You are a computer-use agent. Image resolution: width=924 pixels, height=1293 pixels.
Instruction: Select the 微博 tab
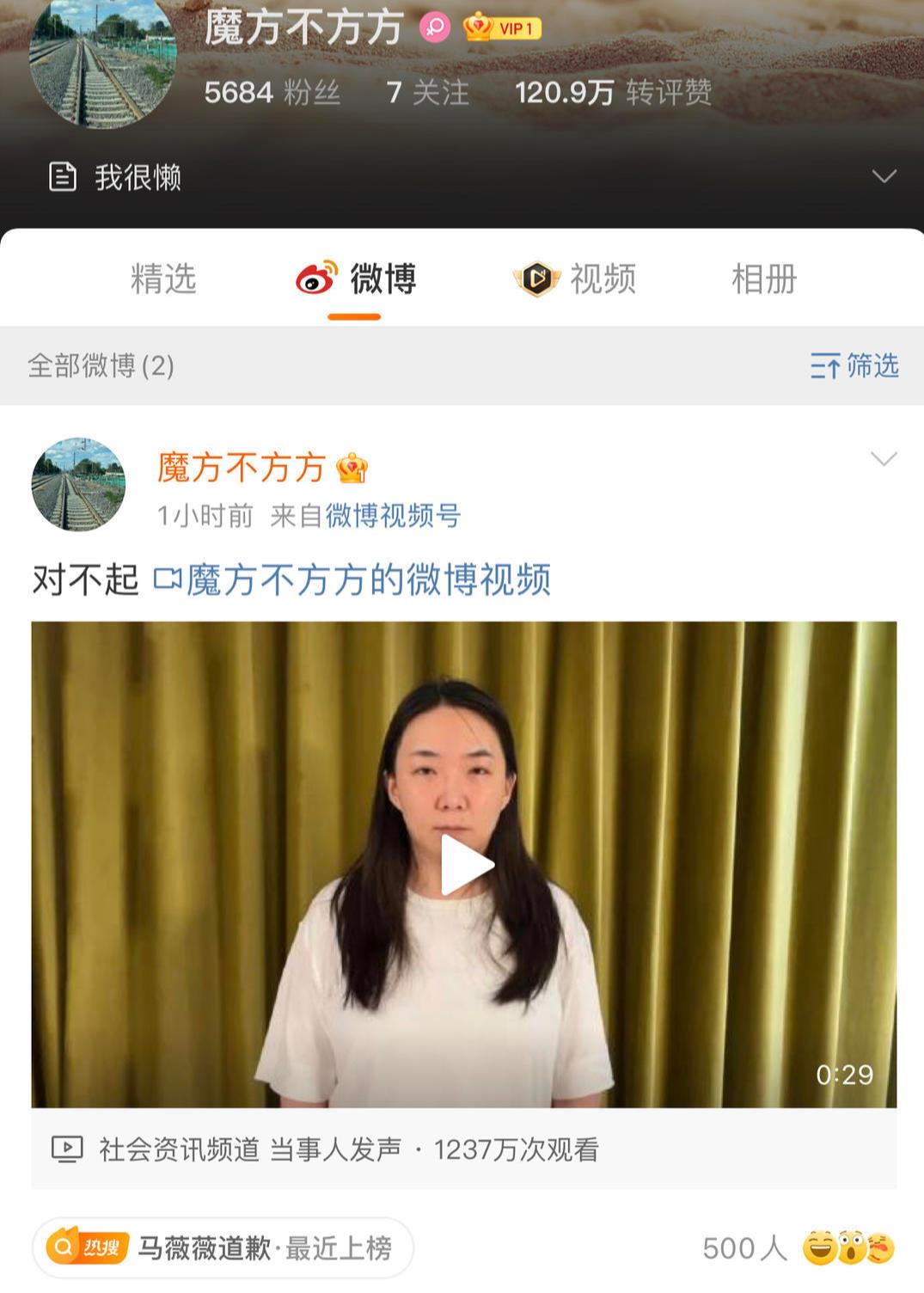356,279
